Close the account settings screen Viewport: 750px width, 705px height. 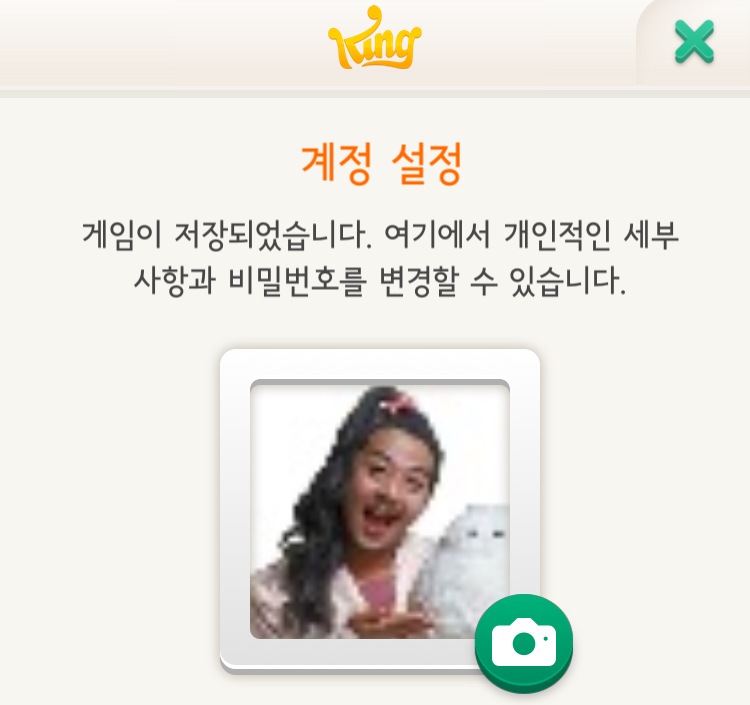693,42
